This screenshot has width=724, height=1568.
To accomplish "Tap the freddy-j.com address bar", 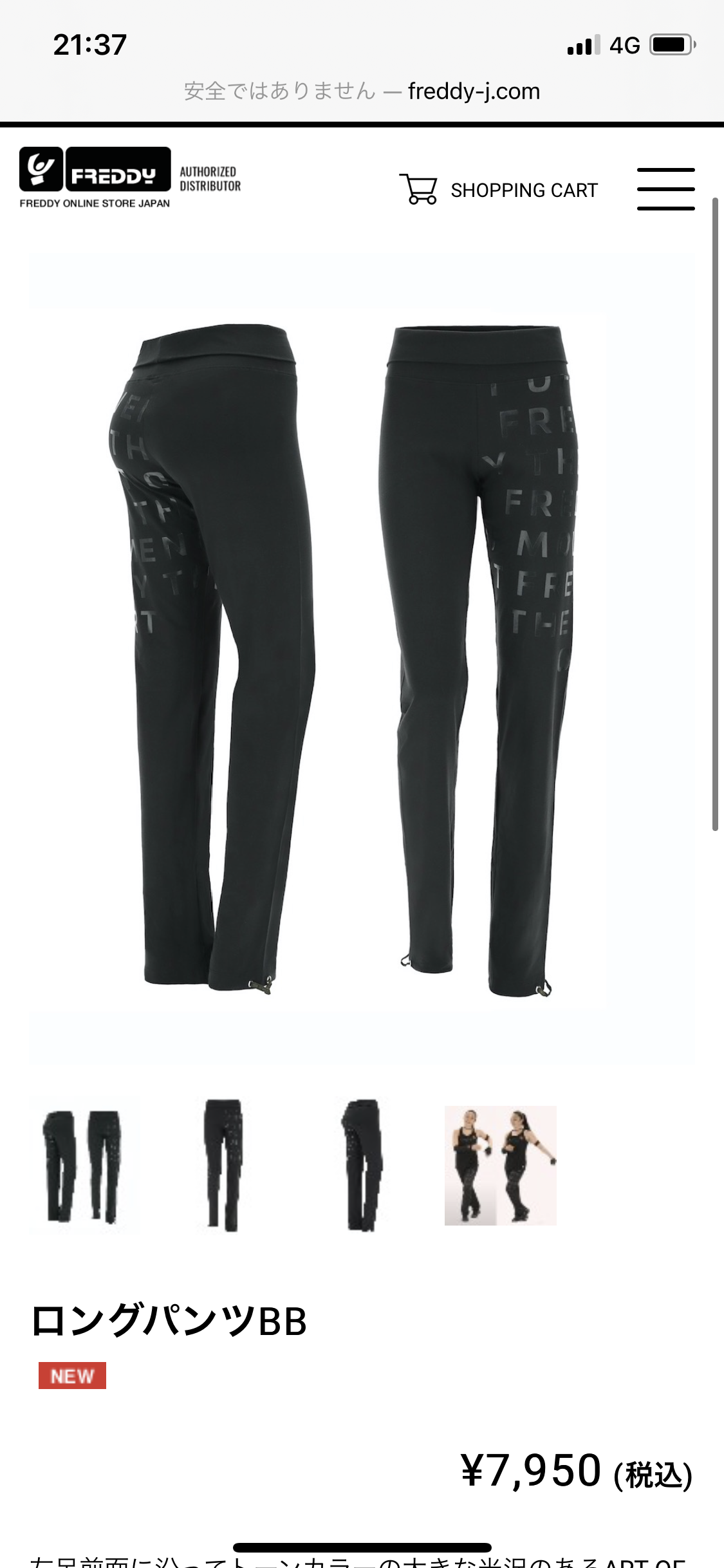I will coord(362,91).
